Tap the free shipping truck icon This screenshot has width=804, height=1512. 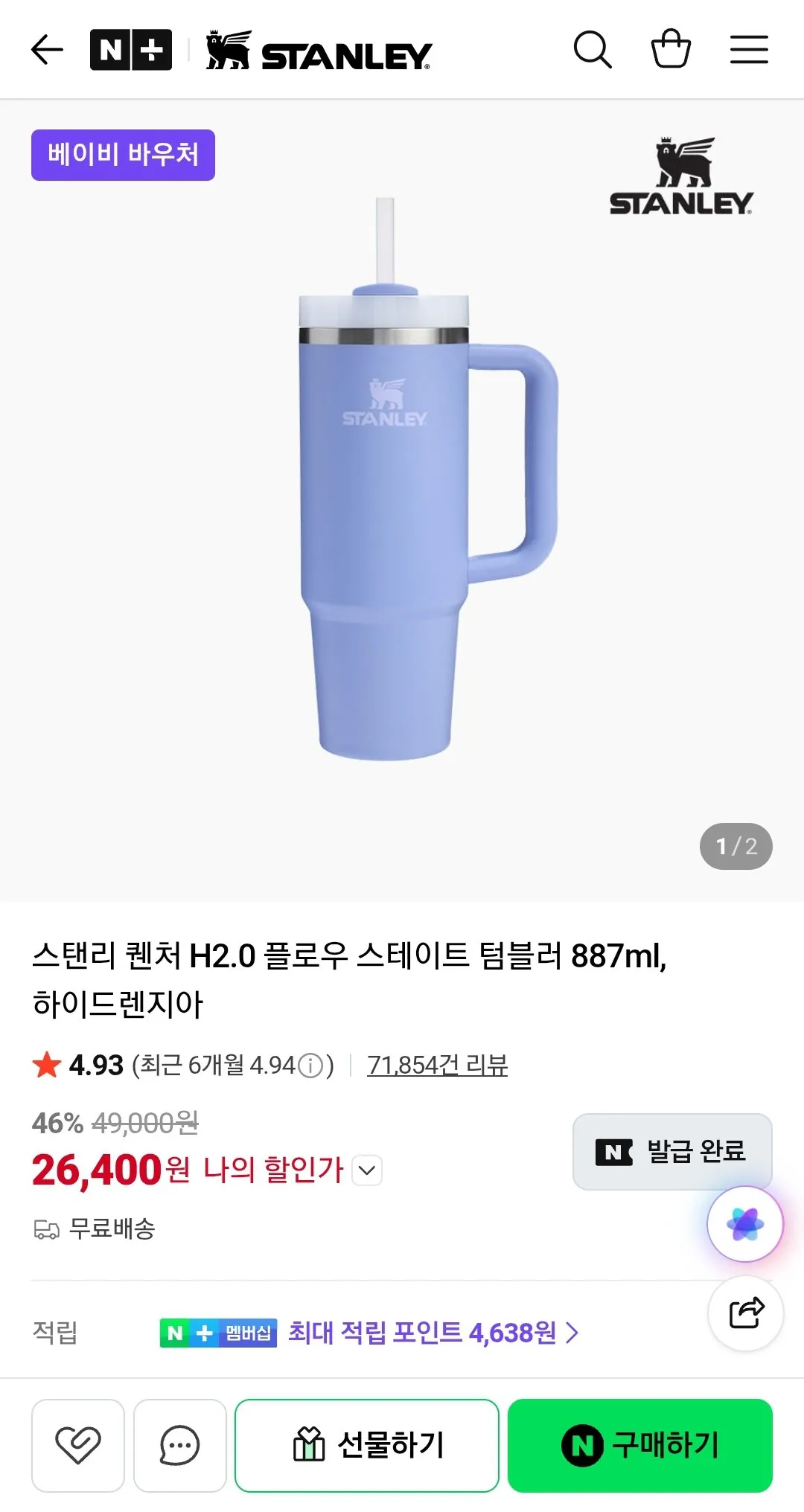46,1229
